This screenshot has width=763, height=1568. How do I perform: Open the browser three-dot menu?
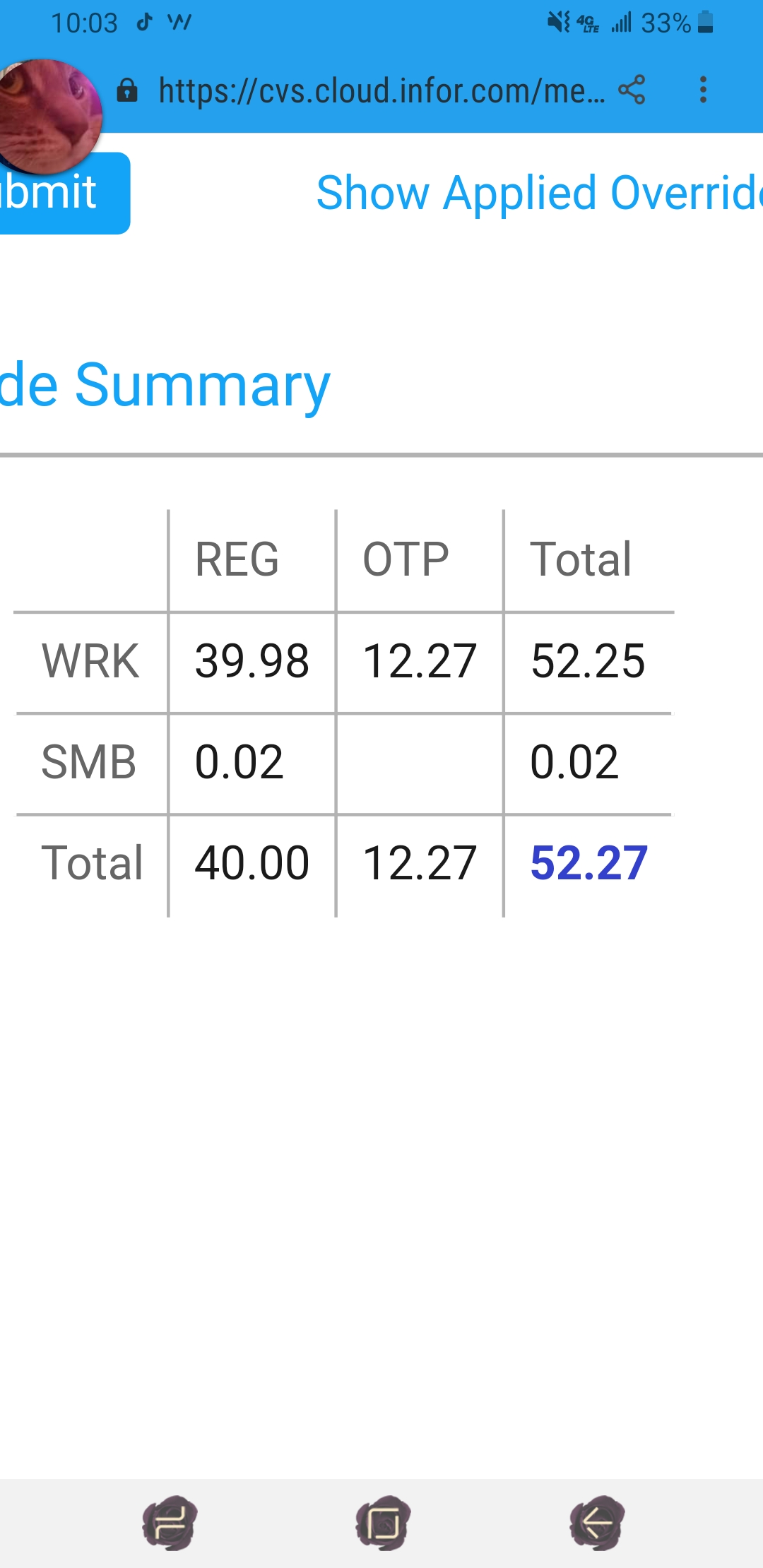click(x=704, y=90)
